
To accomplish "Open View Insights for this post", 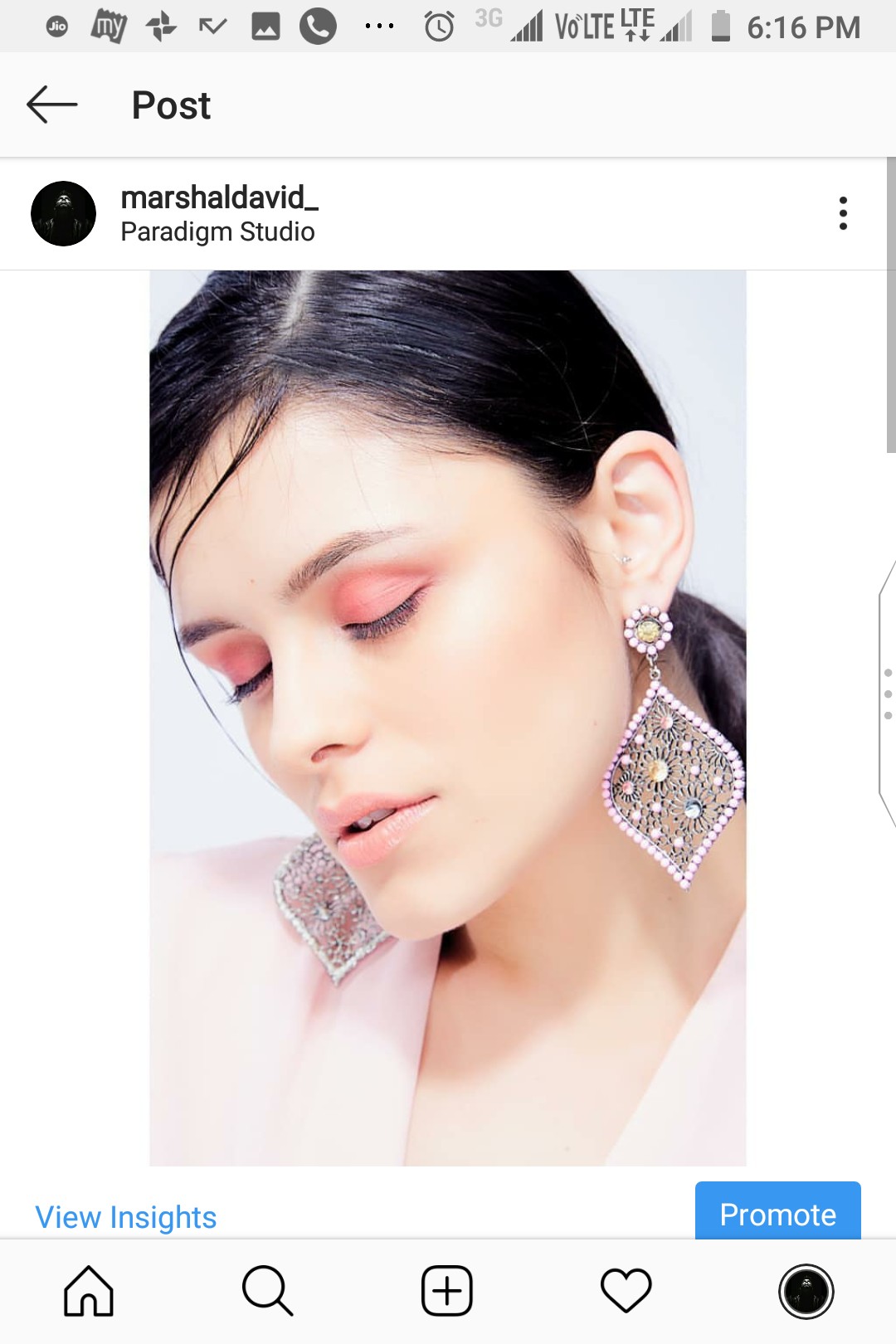I will (125, 1216).
